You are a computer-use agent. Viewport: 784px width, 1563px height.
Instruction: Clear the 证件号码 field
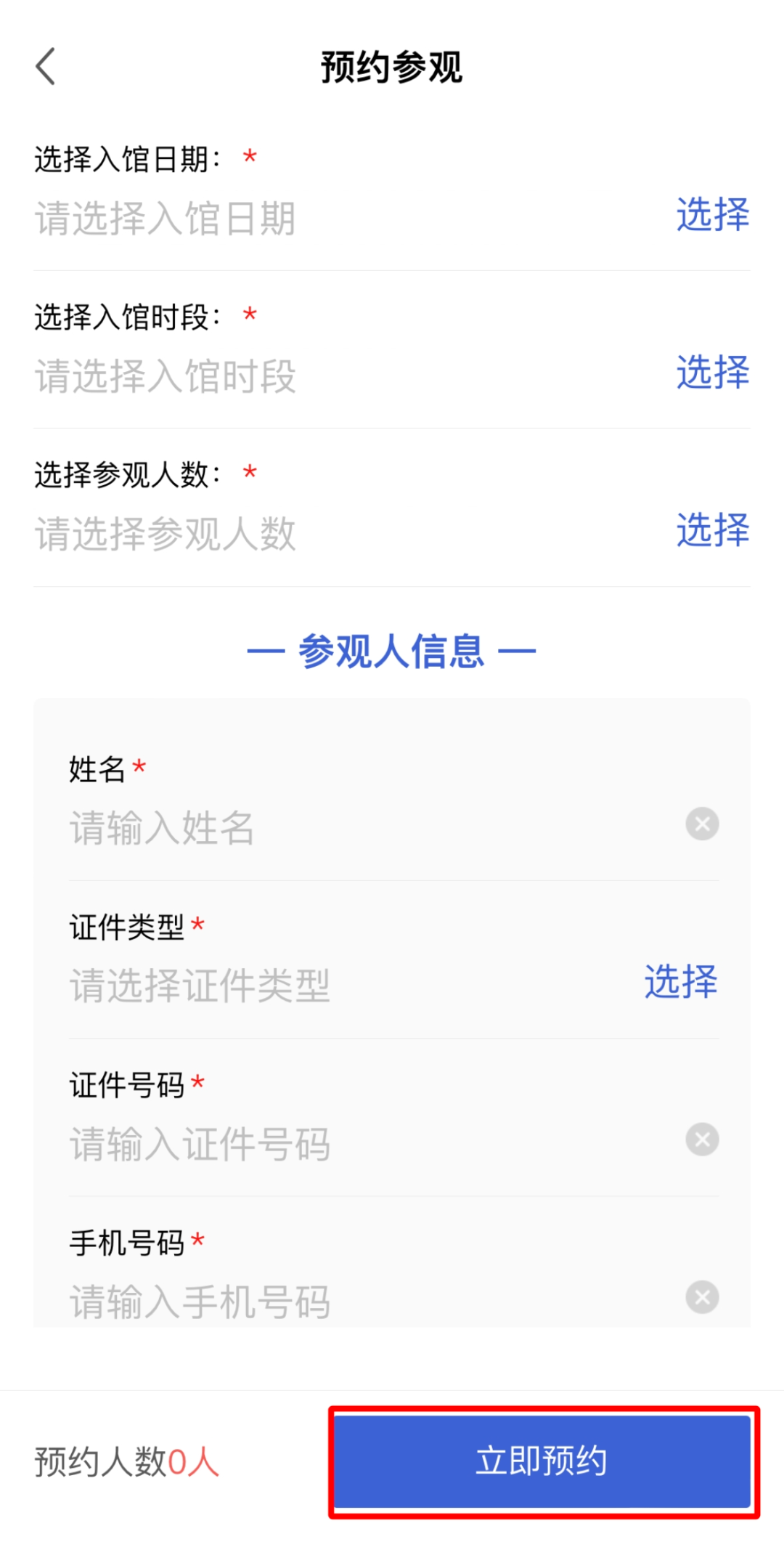[702, 1139]
